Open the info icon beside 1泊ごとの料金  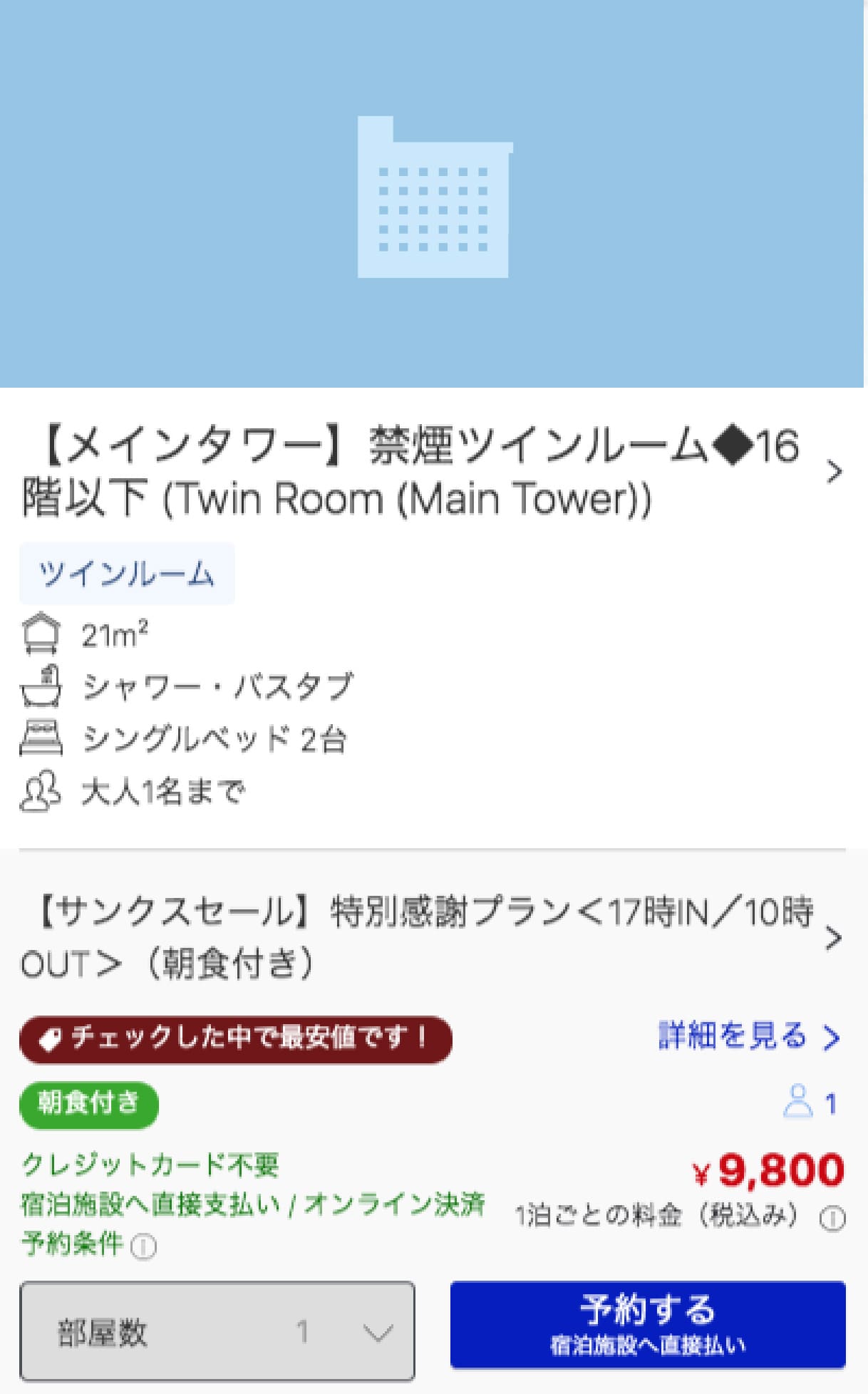point(832,1219)
